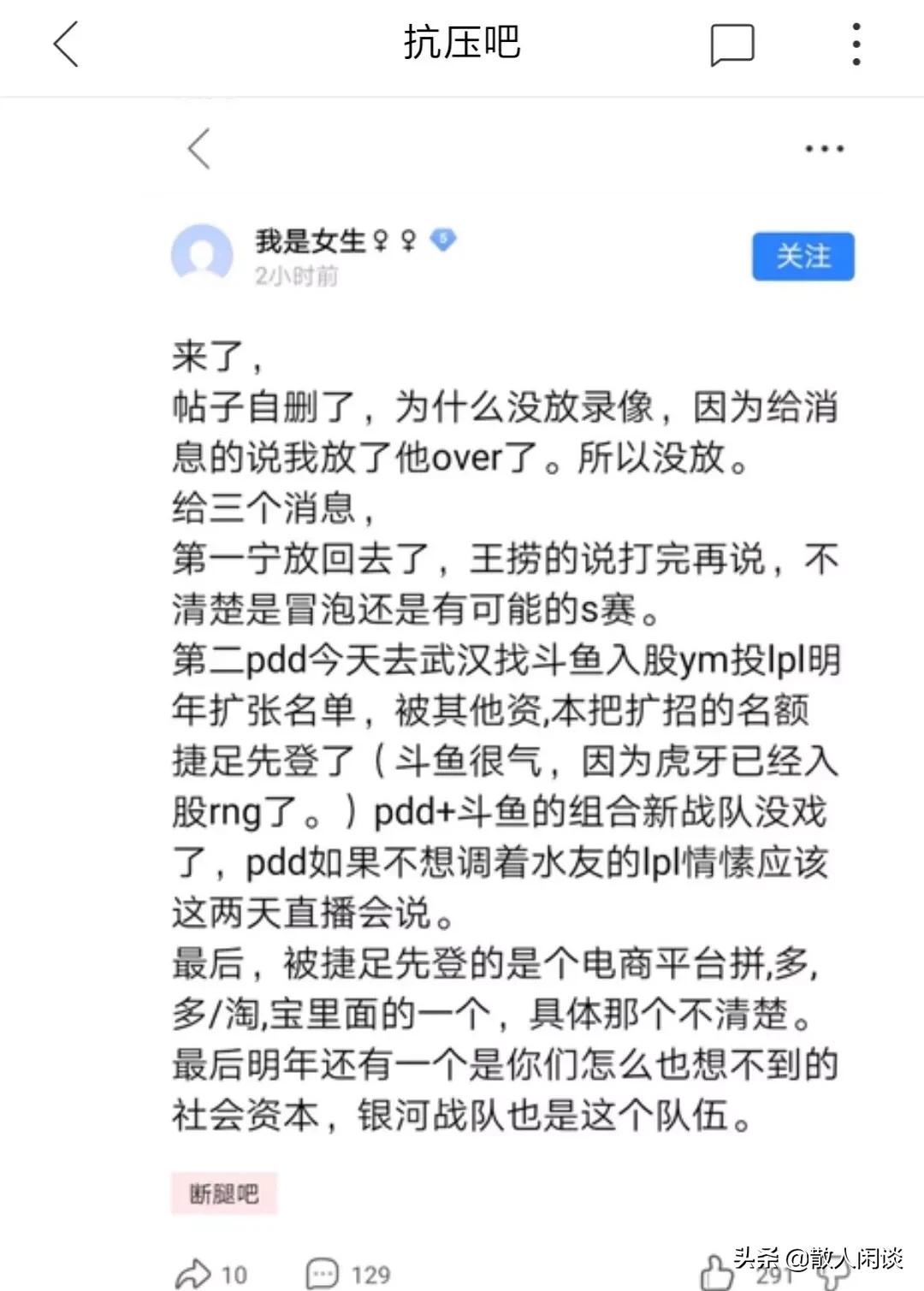Open the message icon in the top bar

732,44
